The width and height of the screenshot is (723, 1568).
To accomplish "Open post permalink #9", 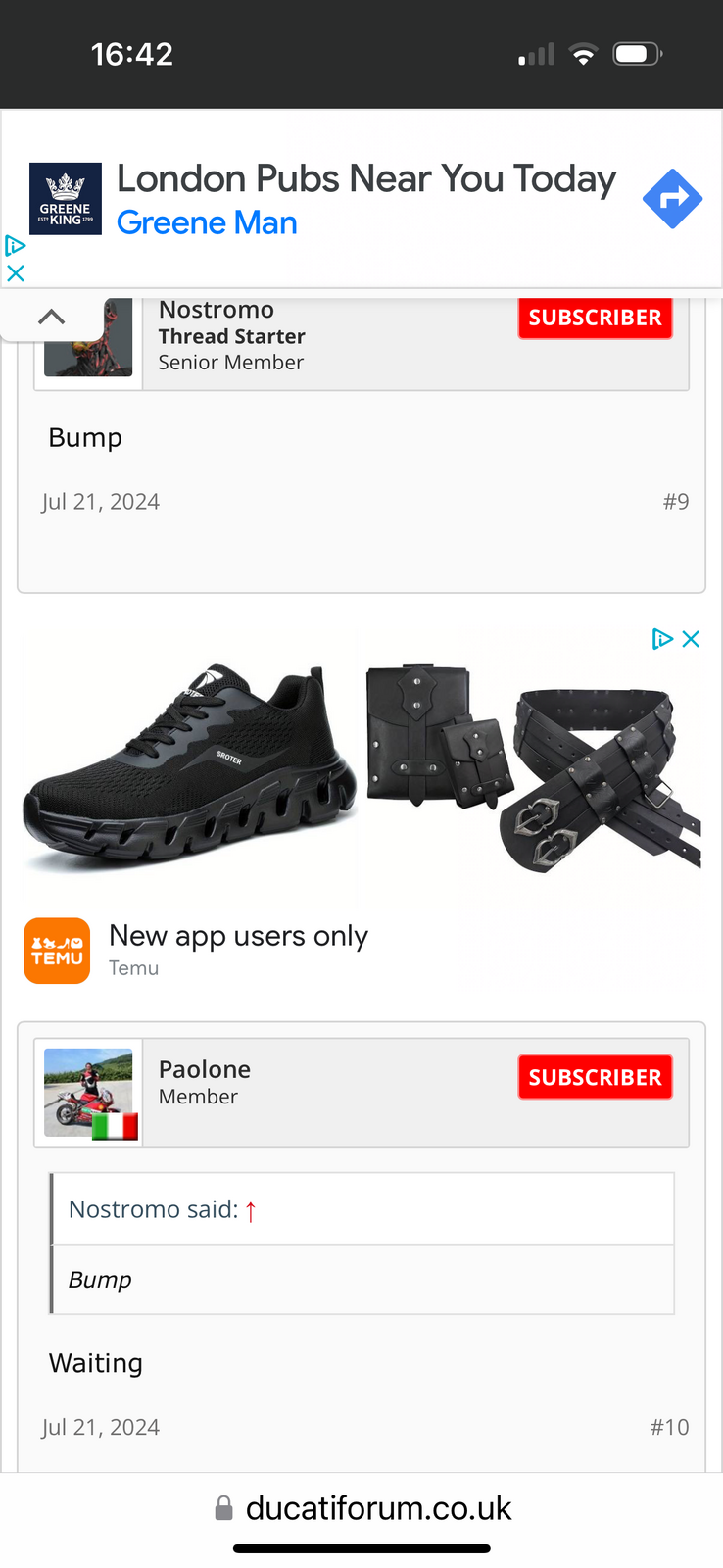I will tap(675, 502).
